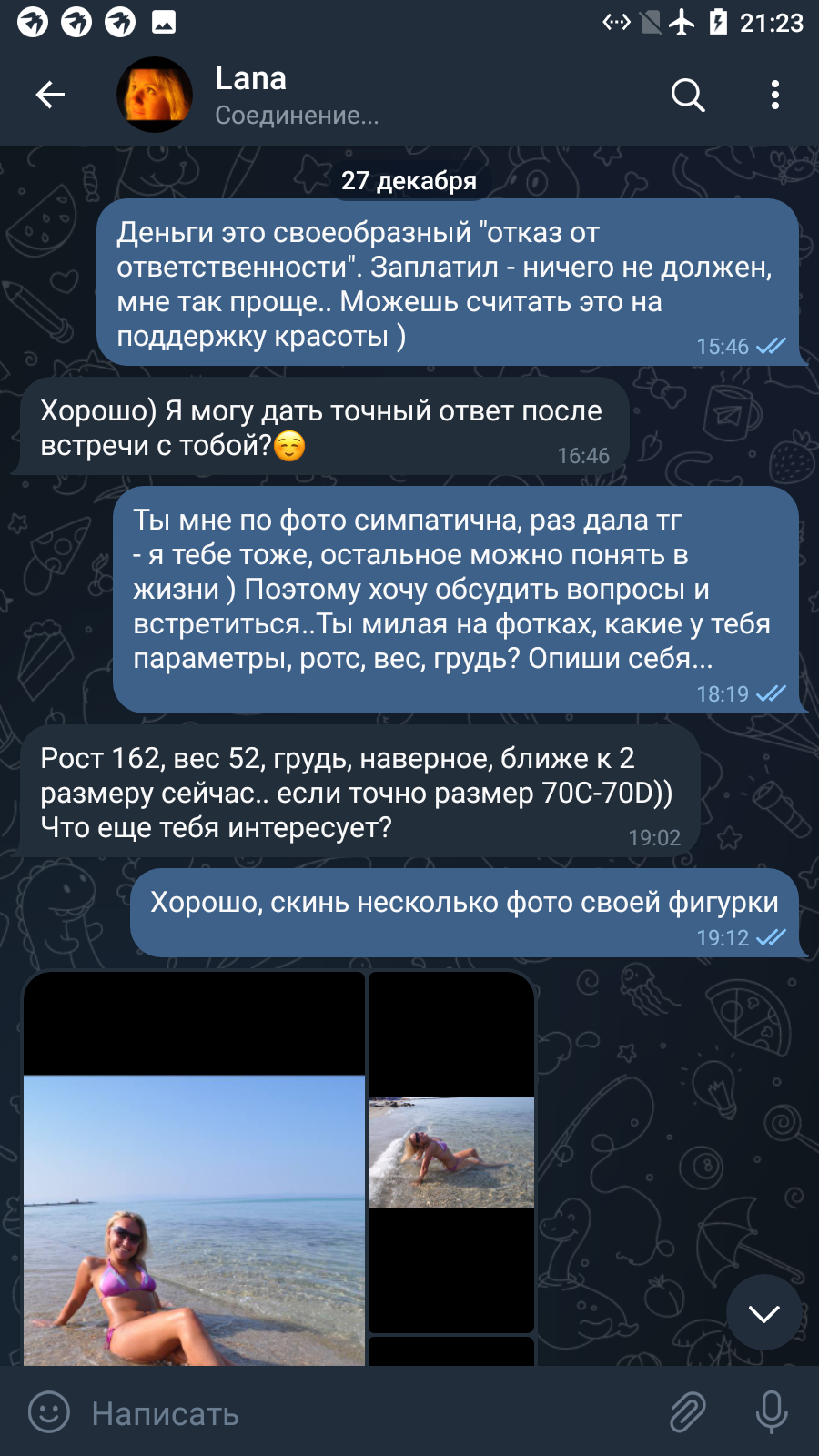
Task: Search within this conversation
Action: (x=688, y=95)
